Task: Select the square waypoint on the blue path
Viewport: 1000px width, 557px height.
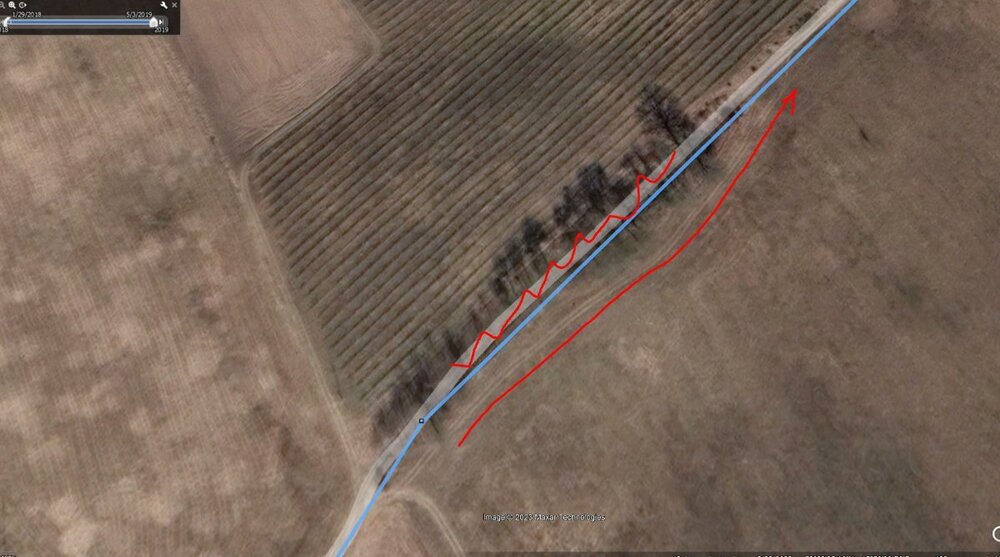Action: tap(421, 421)
